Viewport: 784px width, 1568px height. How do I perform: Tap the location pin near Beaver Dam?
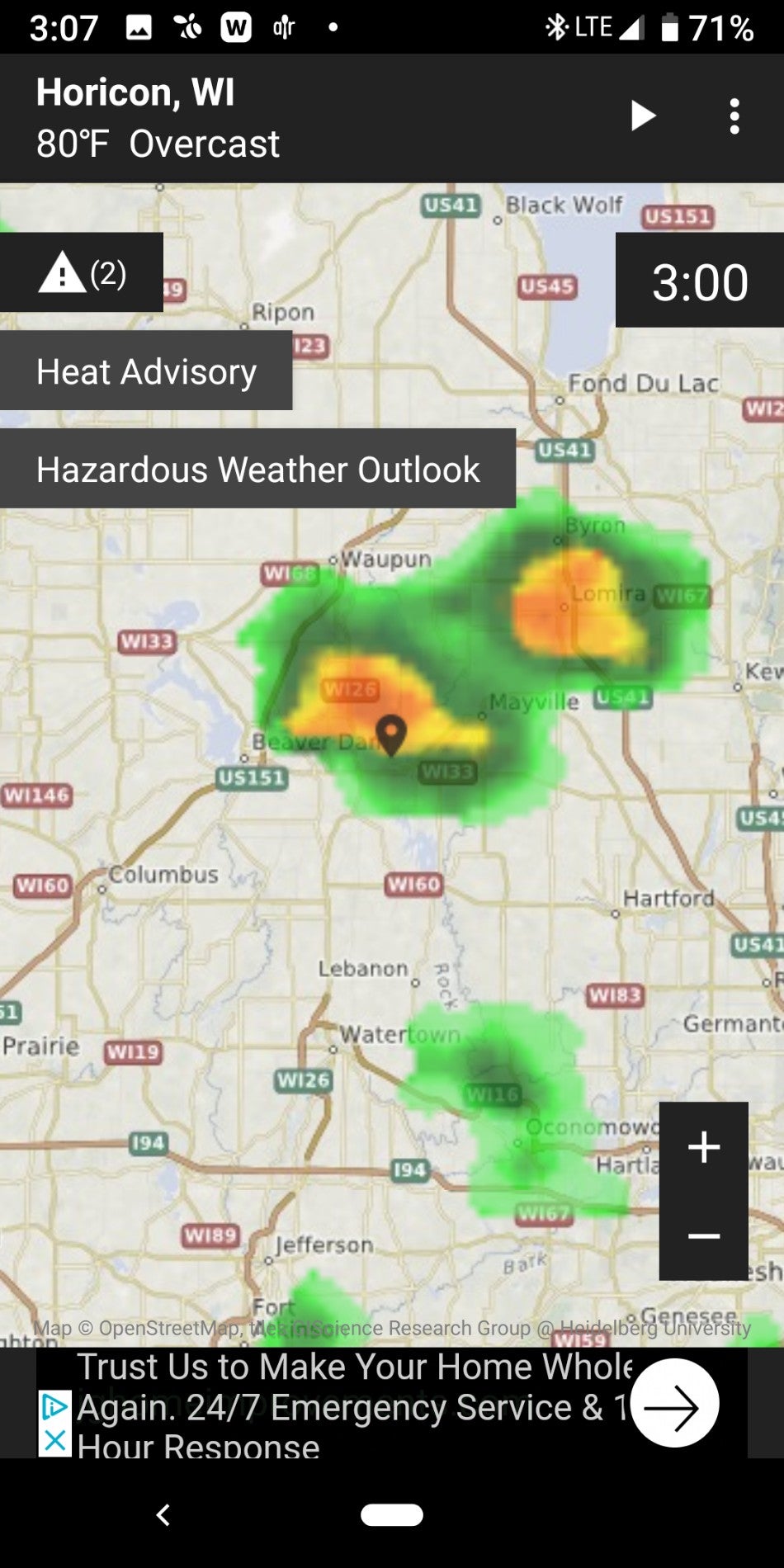pyautogui.click(x=391, y=733)
